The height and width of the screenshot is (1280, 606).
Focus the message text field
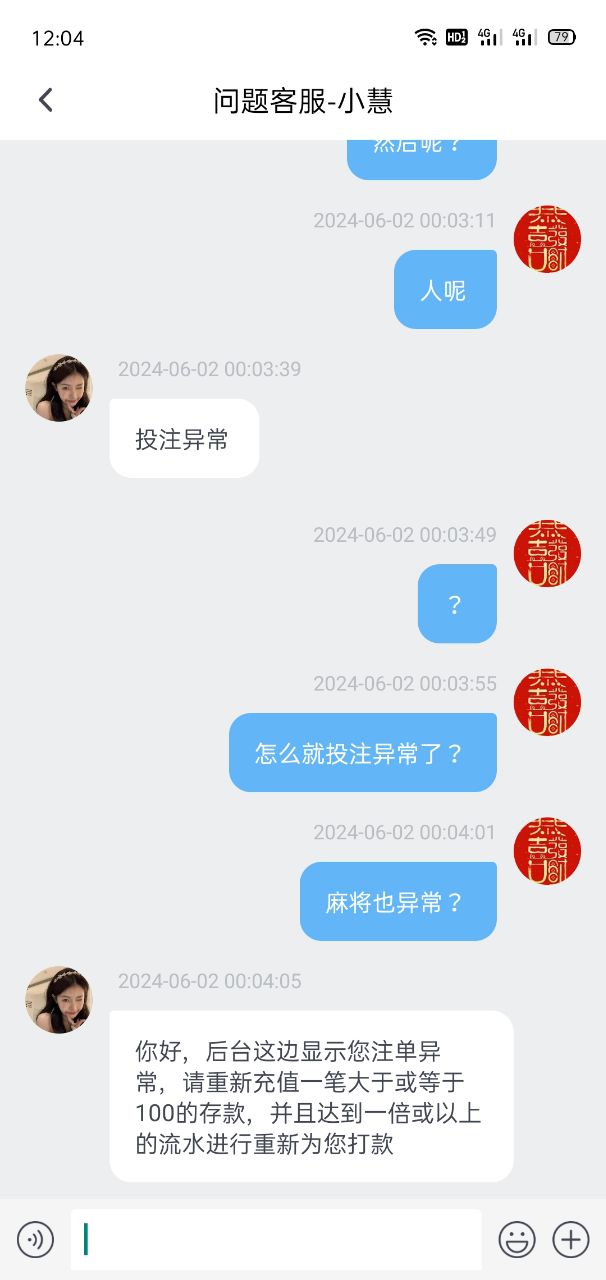275,1240
